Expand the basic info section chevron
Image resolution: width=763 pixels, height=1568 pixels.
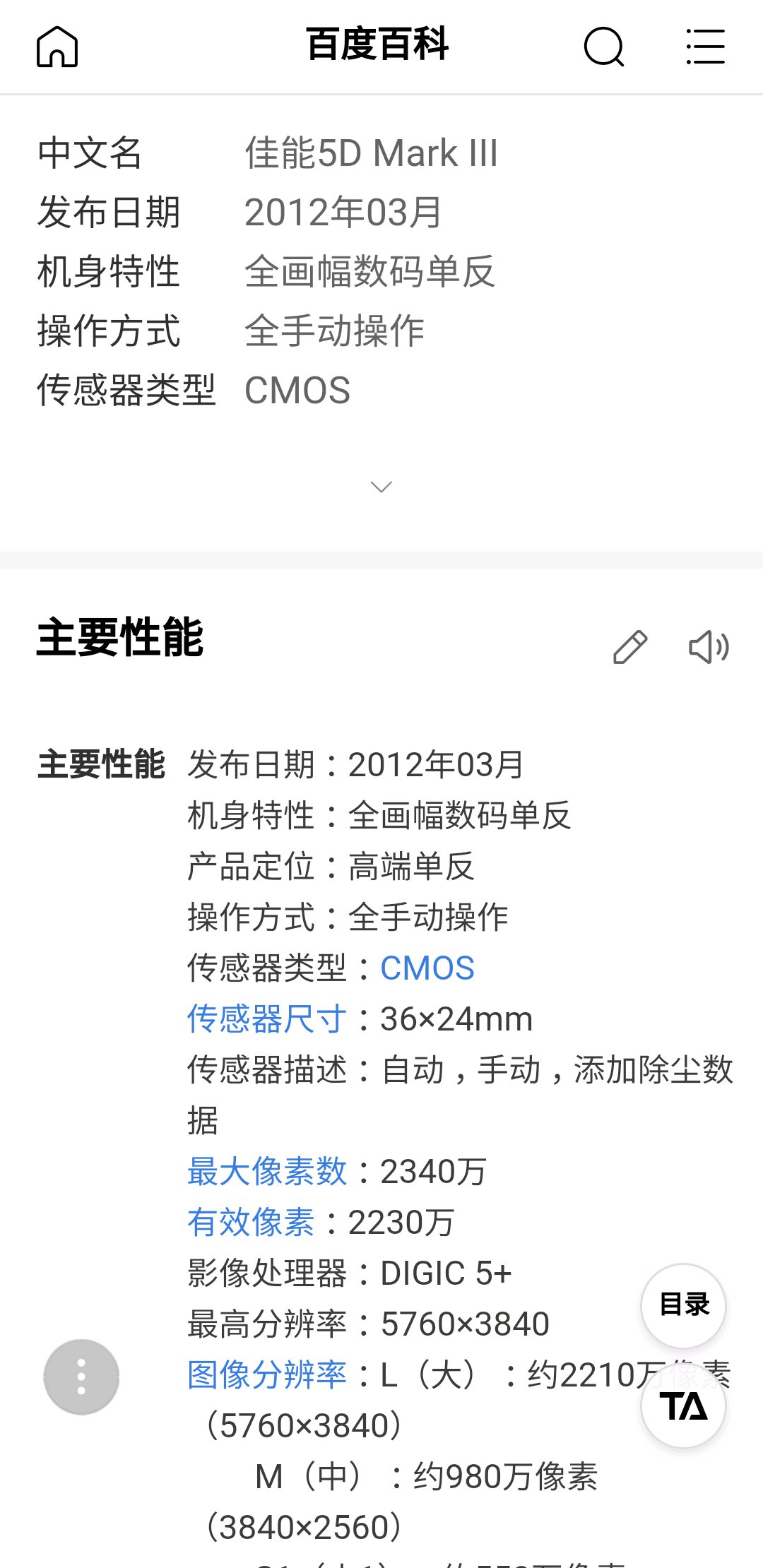pos(381,487)
